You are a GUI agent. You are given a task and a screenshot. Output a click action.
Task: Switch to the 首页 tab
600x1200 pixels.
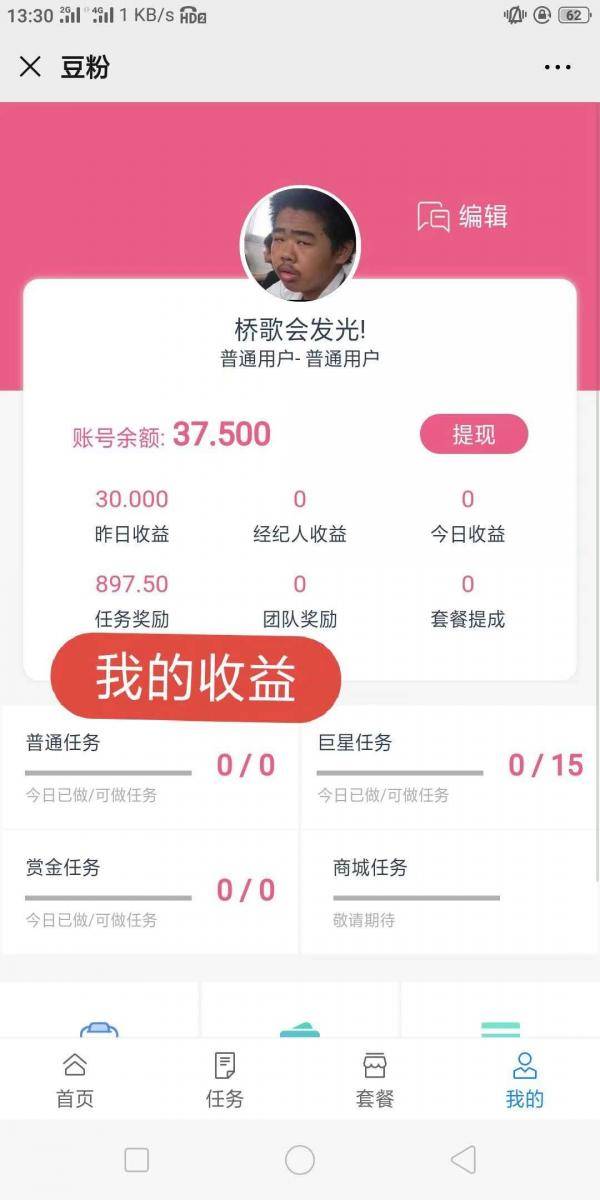click(75, 1079)
